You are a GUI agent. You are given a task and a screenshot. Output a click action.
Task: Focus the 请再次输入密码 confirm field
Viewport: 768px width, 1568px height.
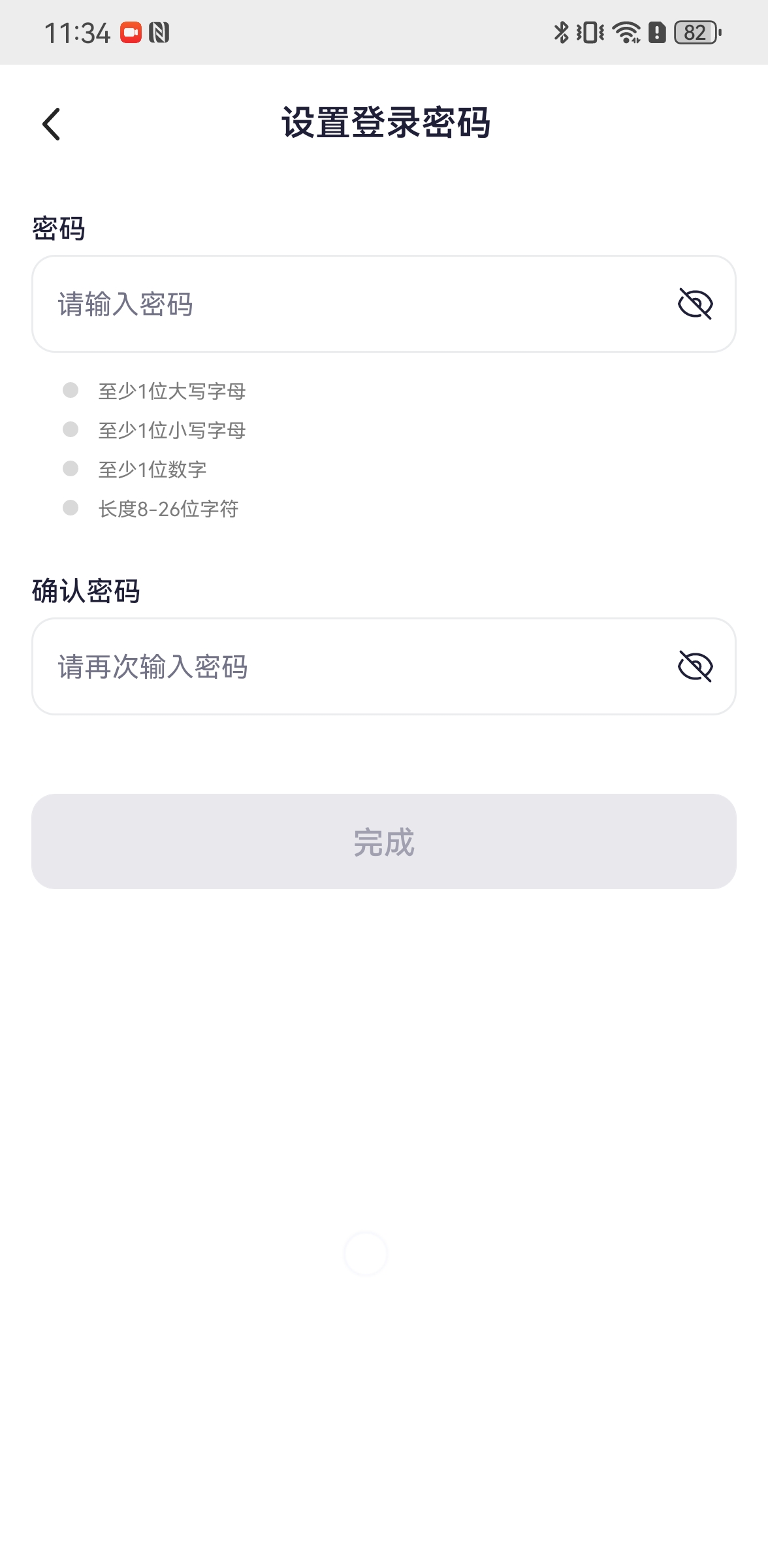(353, 667)
